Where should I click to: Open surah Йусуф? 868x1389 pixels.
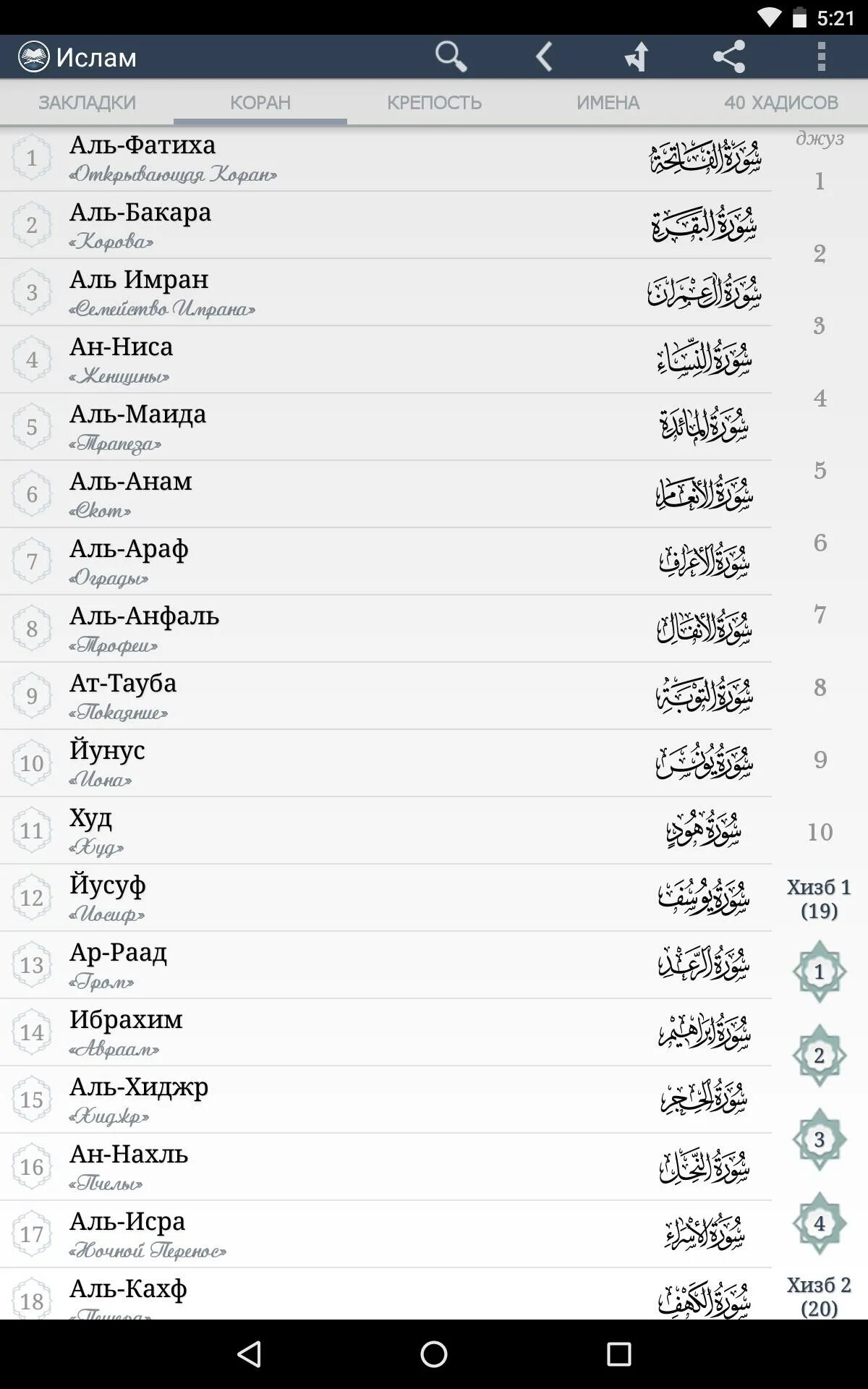coord(383,898)
